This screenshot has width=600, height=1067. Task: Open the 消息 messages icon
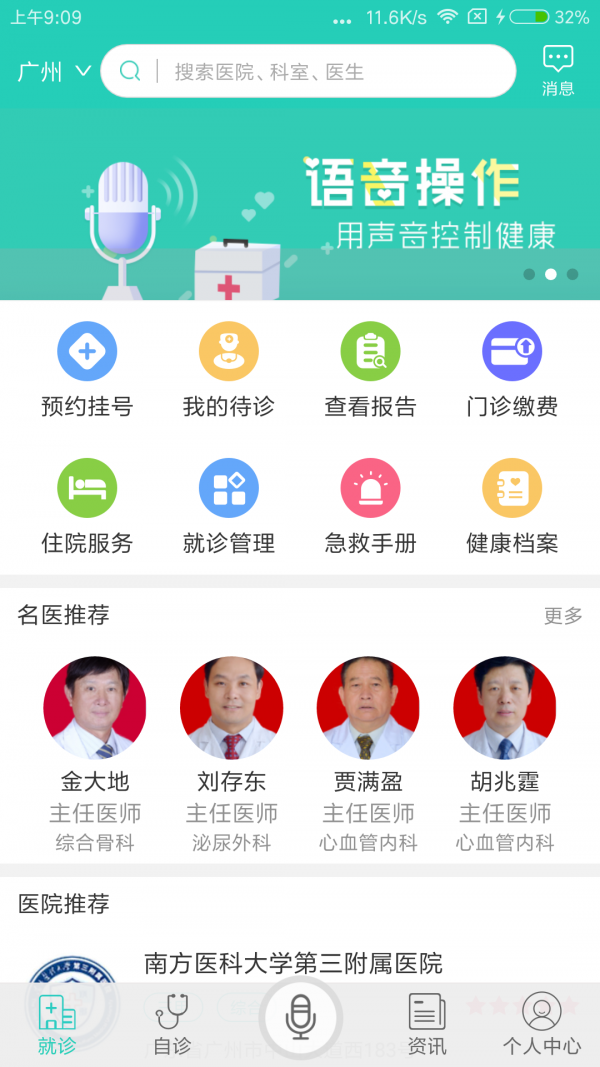(x=558, y=70)
